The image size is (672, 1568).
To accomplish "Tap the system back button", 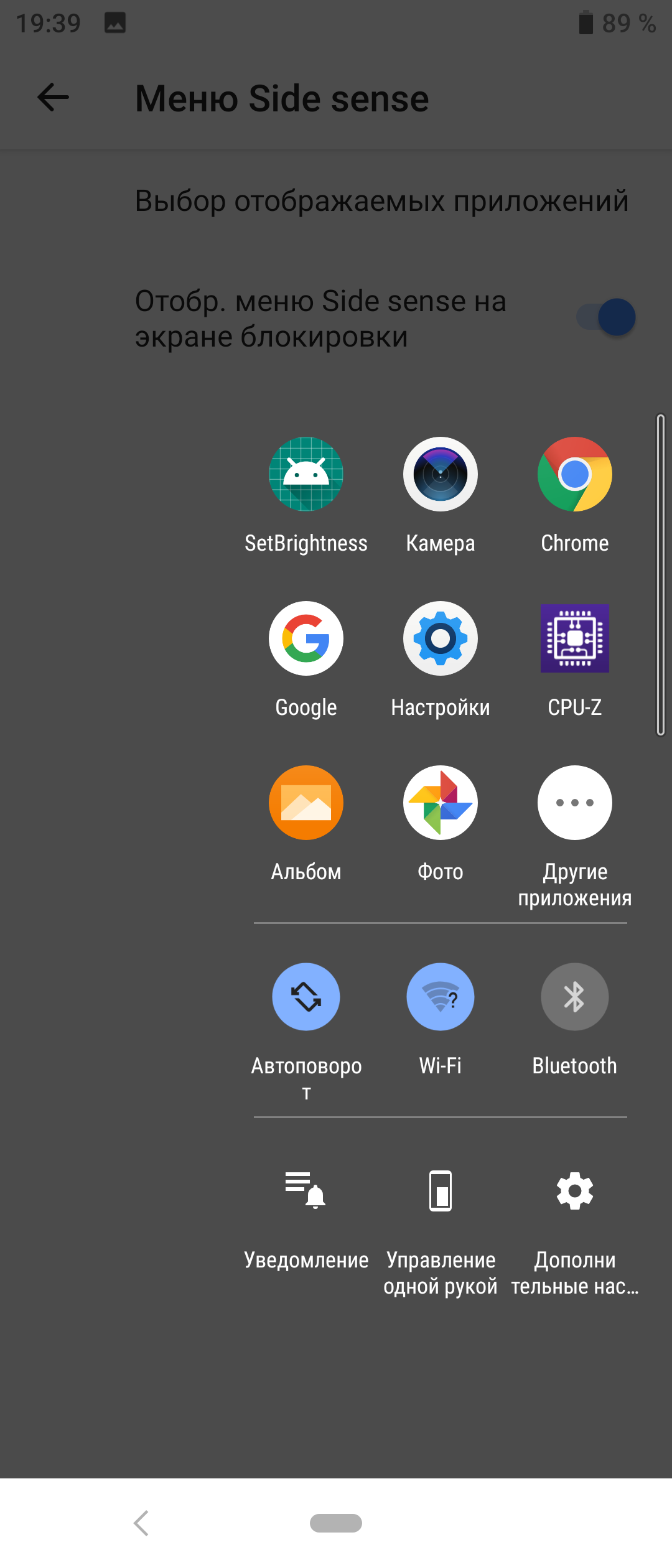I will point(142,1523).
